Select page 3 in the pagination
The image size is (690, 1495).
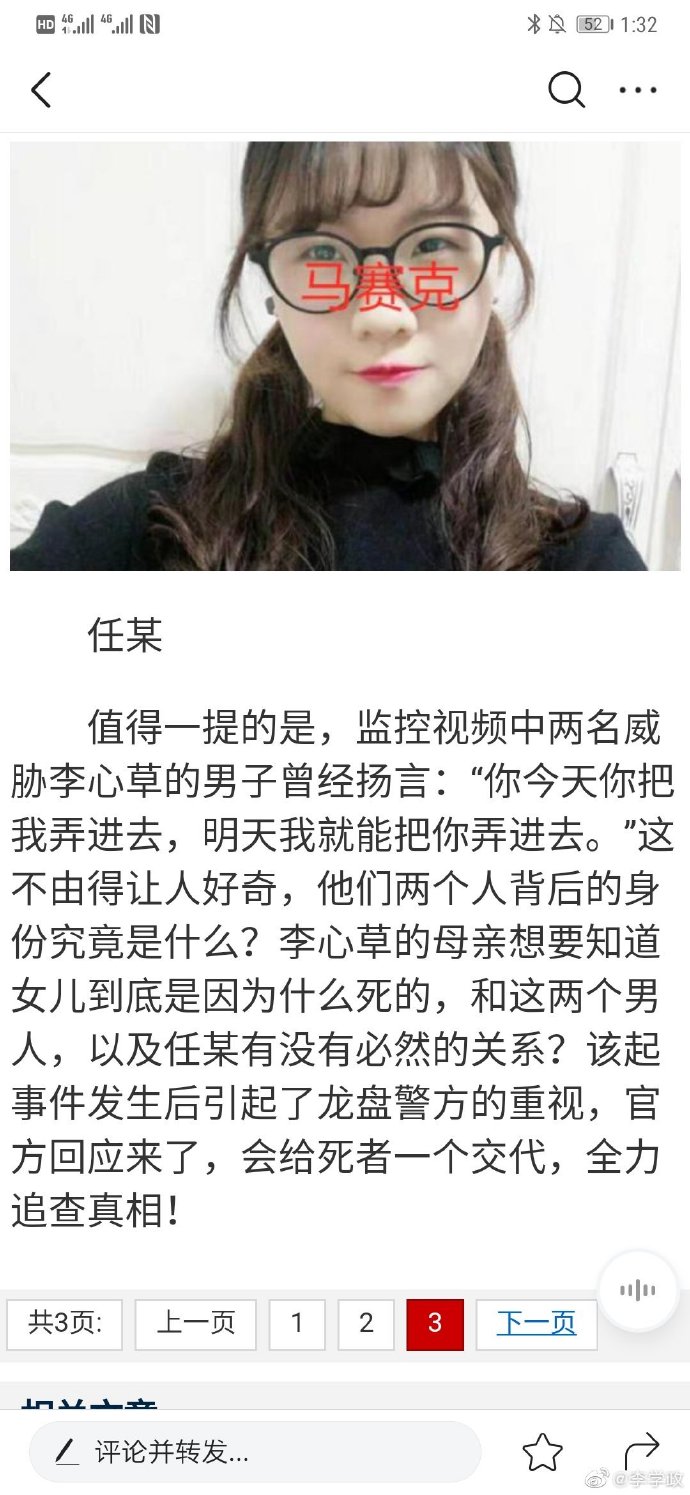coord(435,1324)
